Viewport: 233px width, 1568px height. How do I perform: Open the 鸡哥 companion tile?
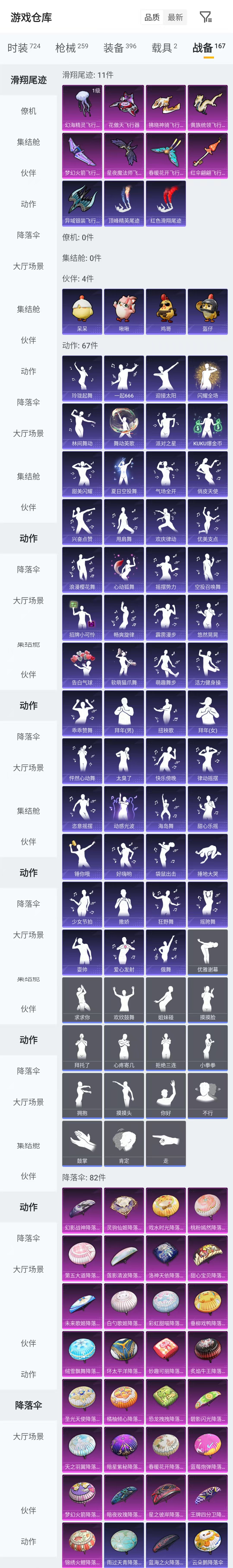[x=165, y=310]
